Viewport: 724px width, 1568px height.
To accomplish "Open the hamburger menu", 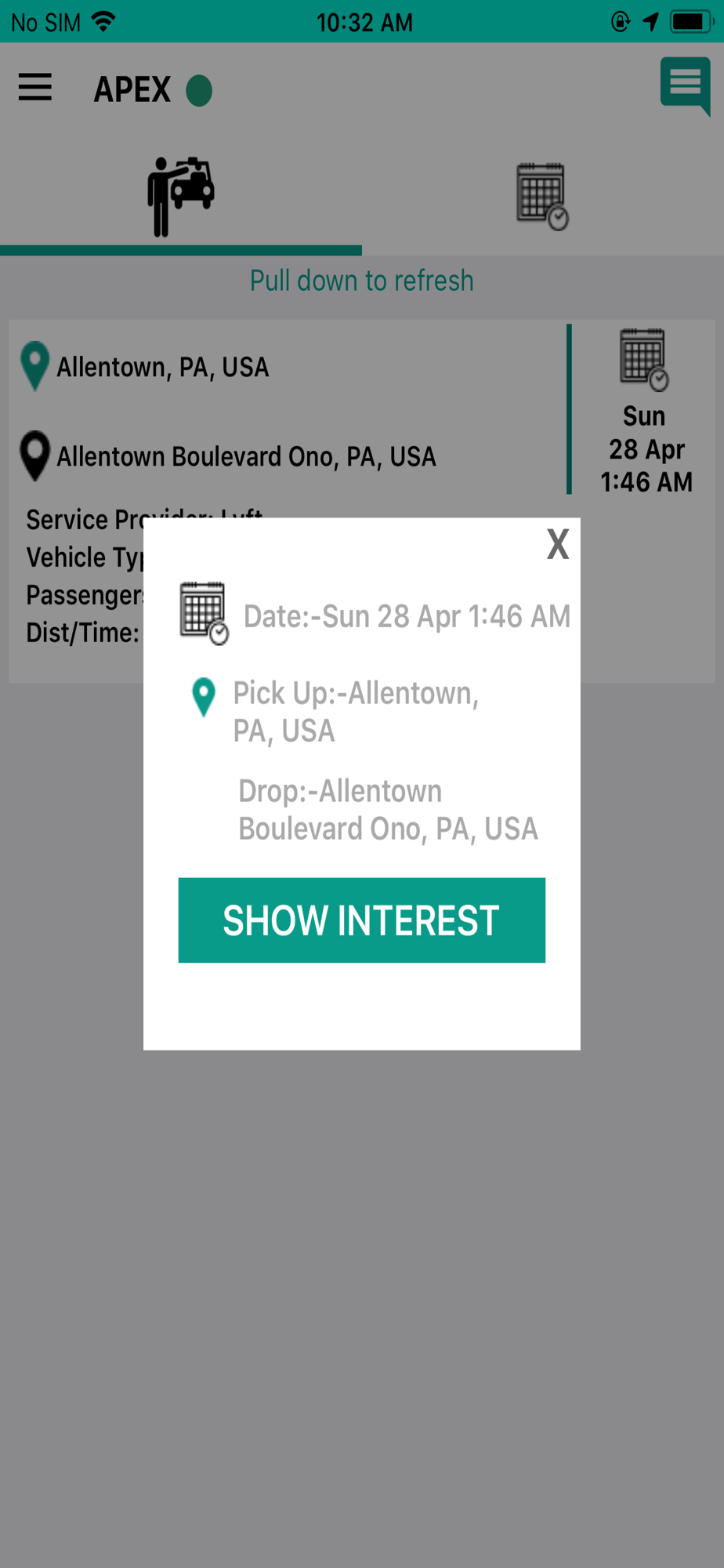I will (x=35, y=87).
